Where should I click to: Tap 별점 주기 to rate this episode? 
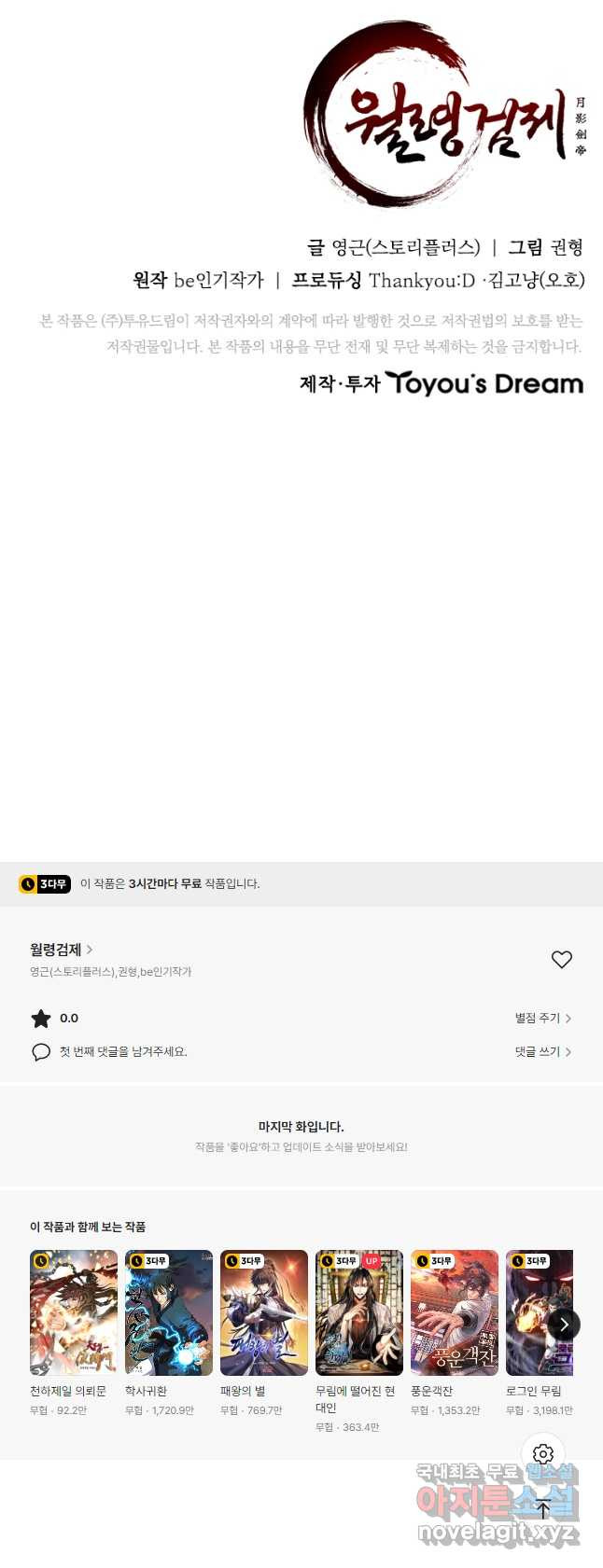coord(542,1018)
